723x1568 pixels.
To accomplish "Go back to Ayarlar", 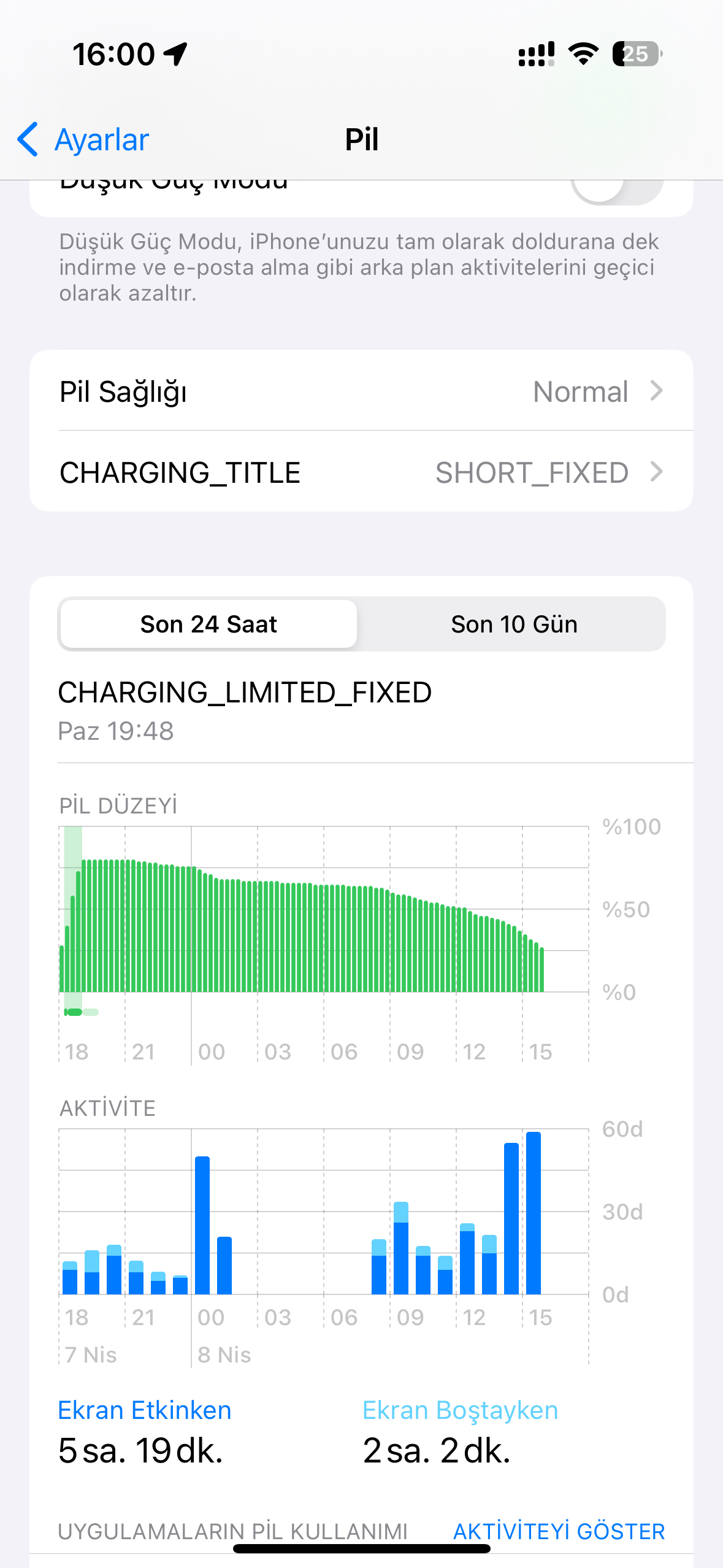I will click(83, 139).
